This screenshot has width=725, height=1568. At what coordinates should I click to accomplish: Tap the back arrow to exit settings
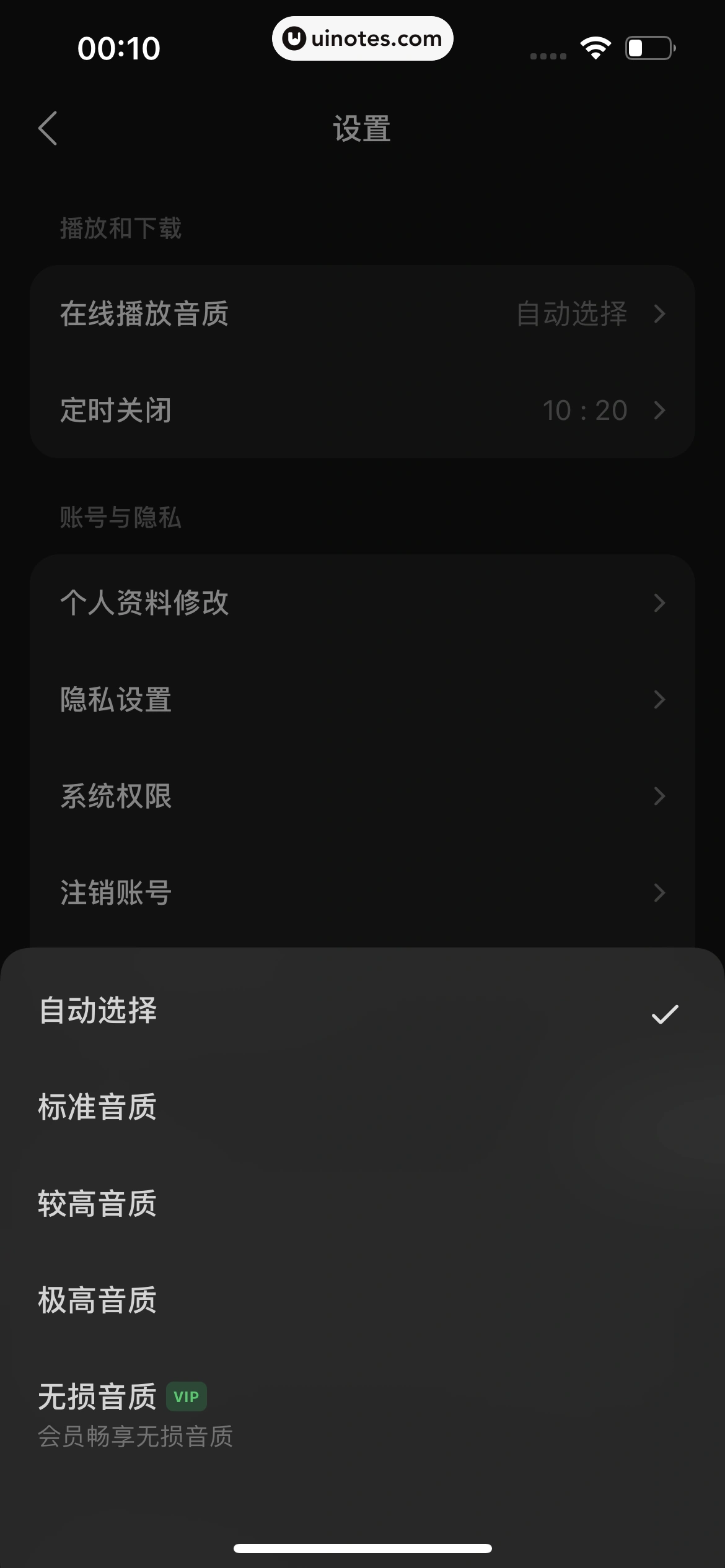[x=48, y=128]
